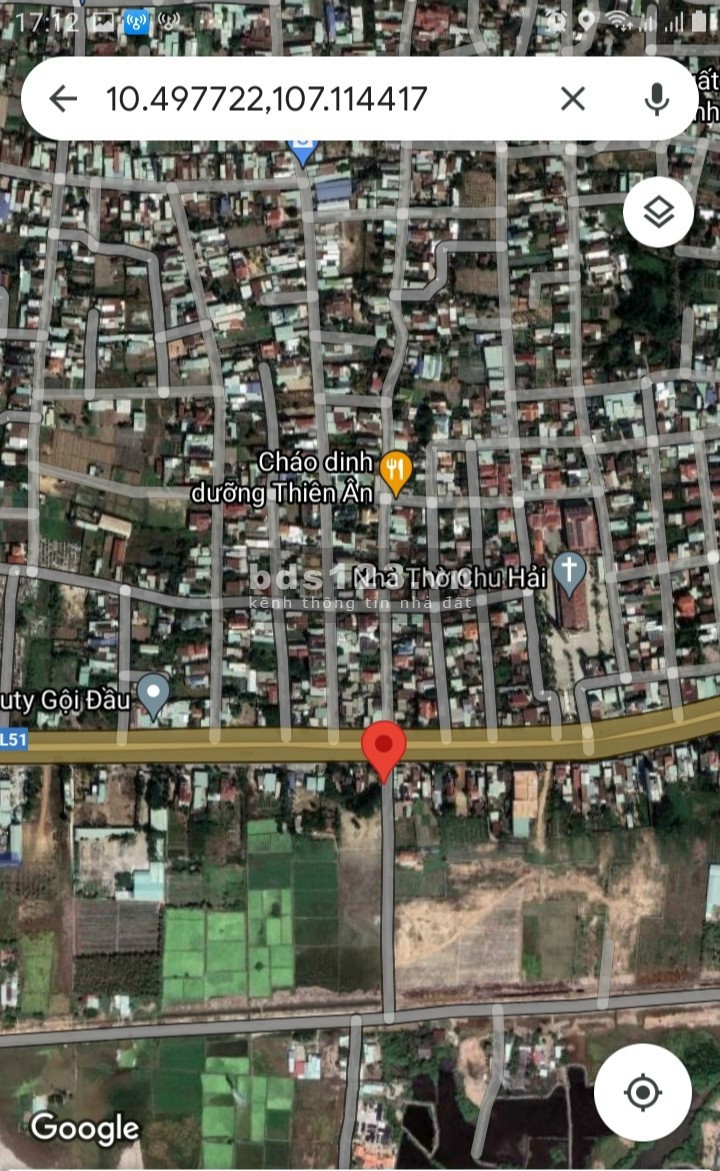Start voice search with the microphone
The width and height of the screenshot is (720, 1171).
click(656, 98)
